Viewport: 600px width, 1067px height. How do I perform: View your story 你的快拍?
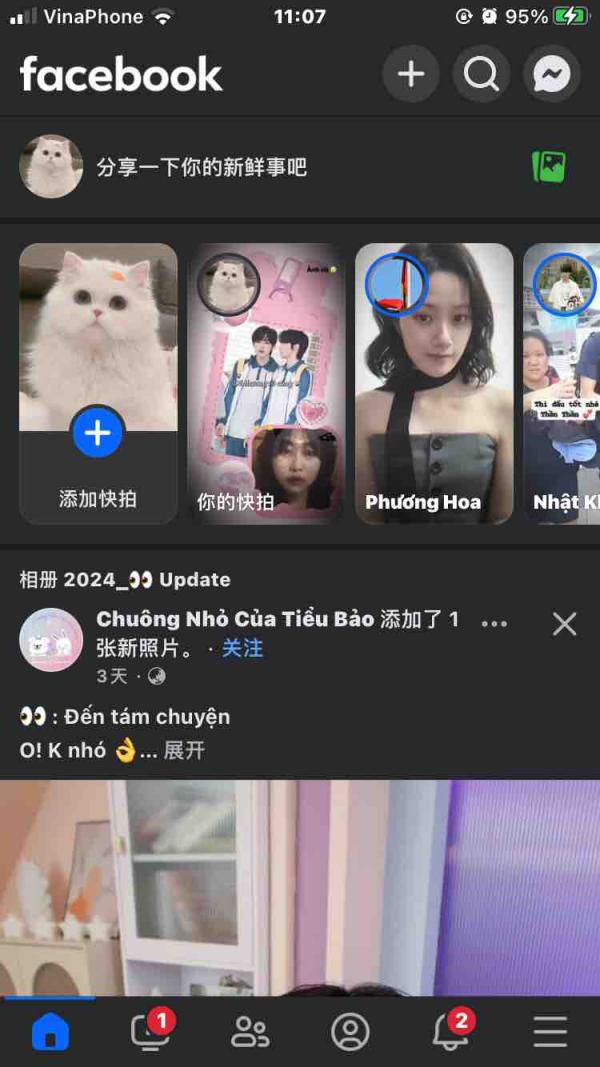(266, 384)
